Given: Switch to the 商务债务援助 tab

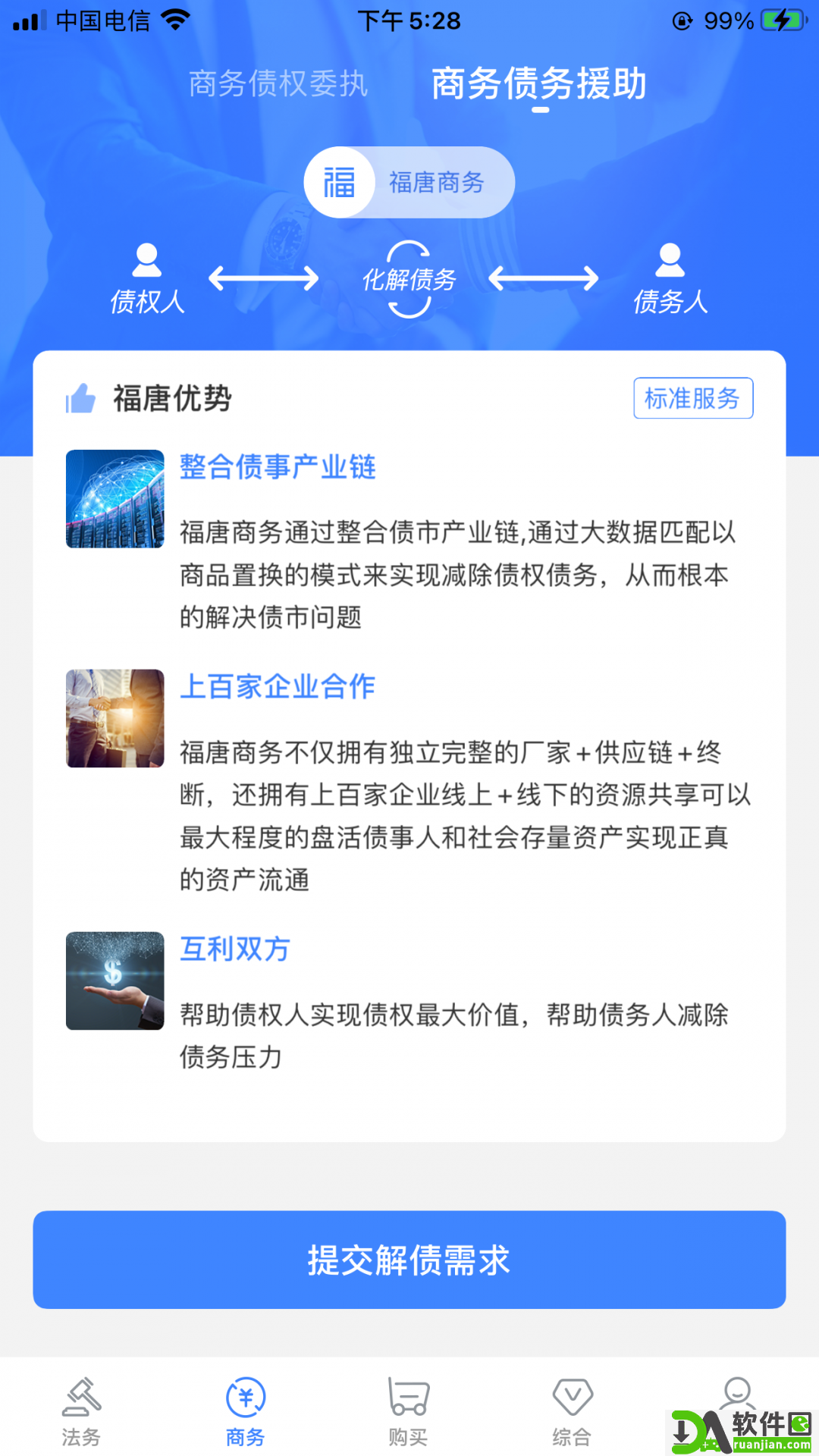Looking at the screenshot, I should pyautogui.click(x=538, y=85).
